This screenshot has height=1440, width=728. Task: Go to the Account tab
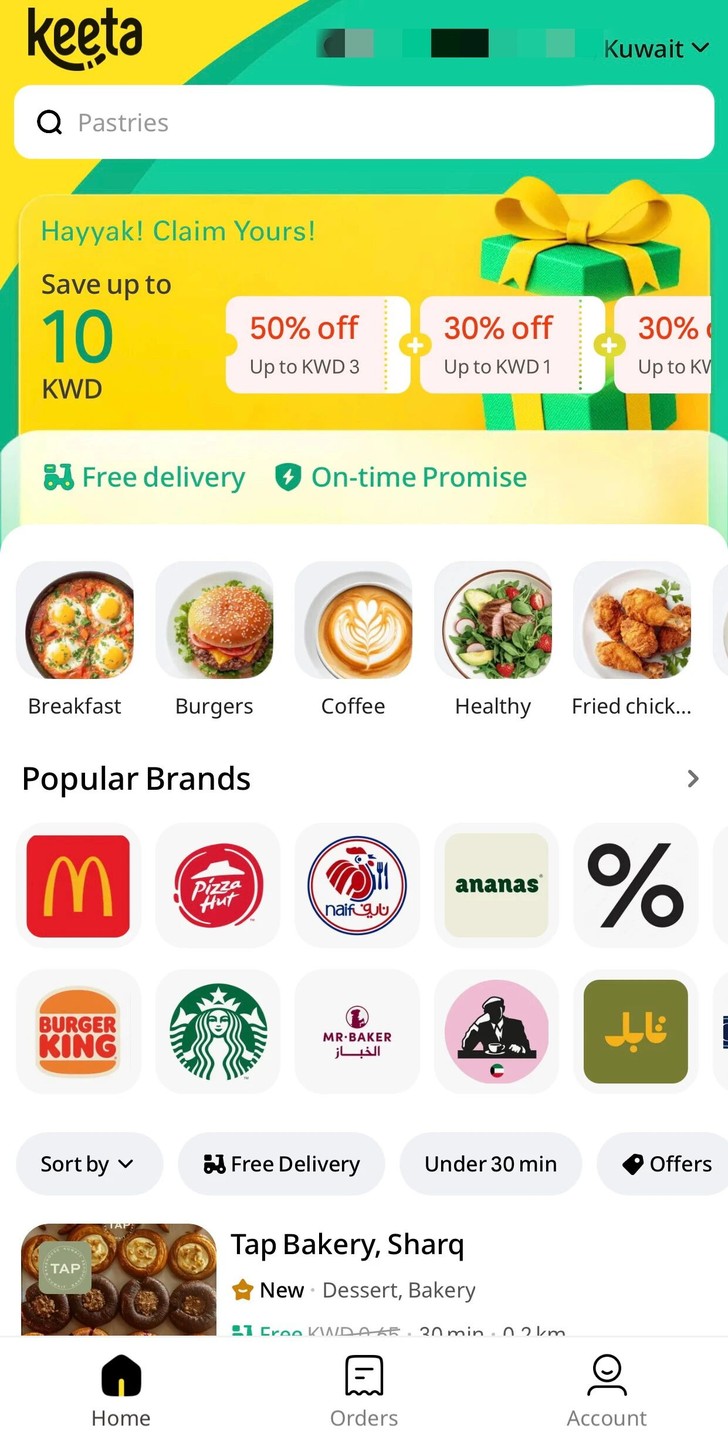[606, 1390]
